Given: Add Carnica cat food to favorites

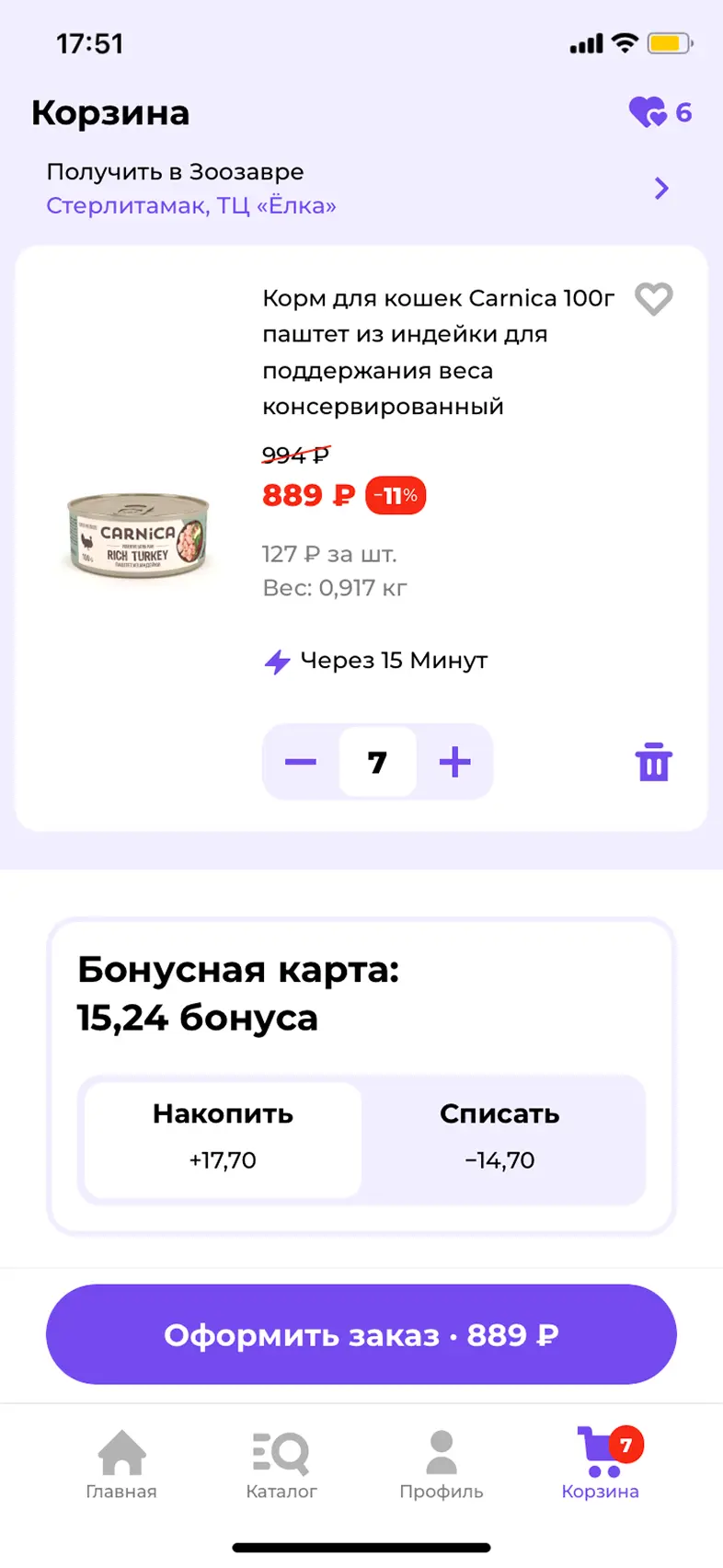Looking at the screenshot, I should click(x=654, y=299).
